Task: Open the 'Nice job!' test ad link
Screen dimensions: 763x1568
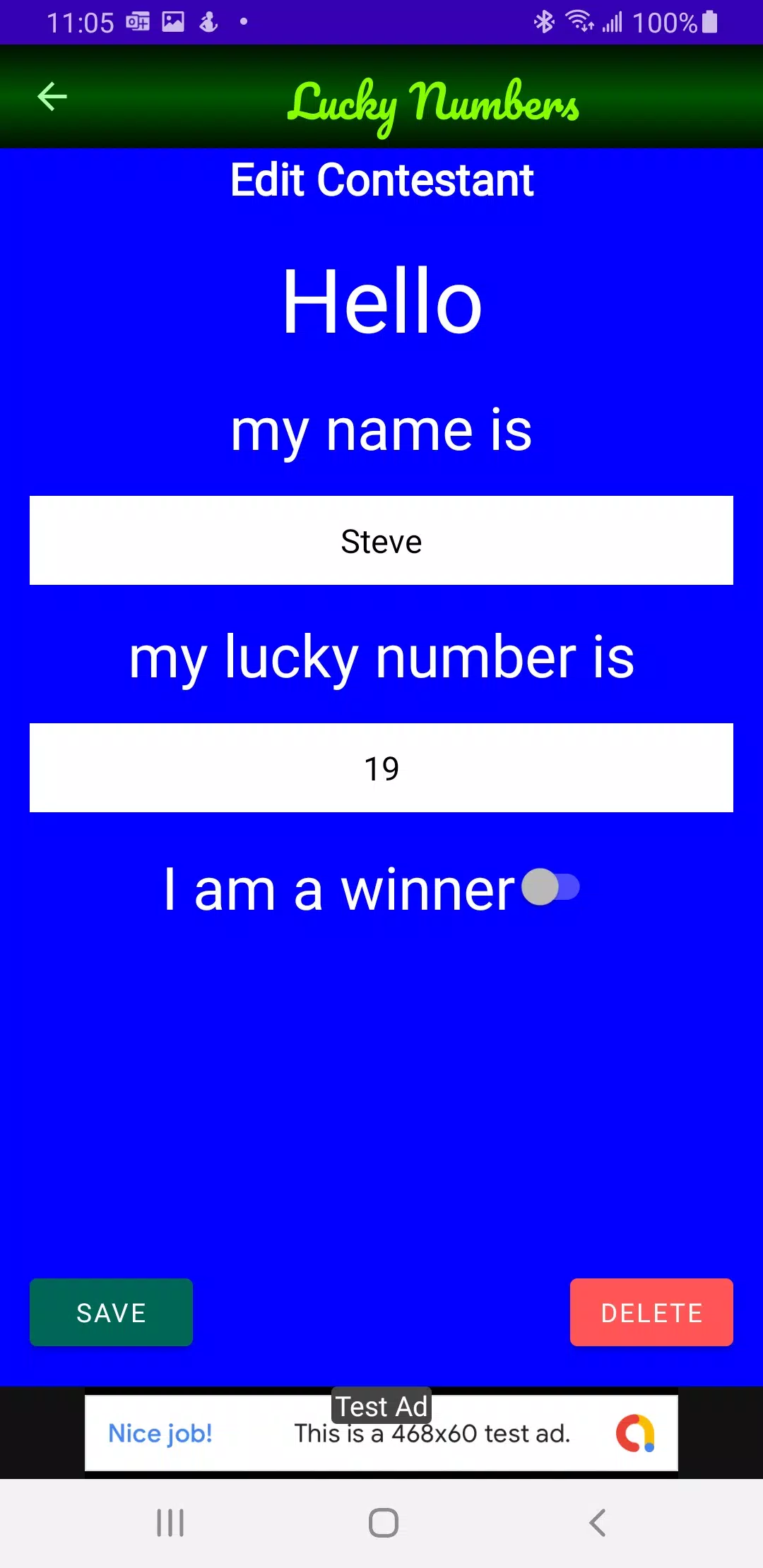Action: (x=160, y=1434)
